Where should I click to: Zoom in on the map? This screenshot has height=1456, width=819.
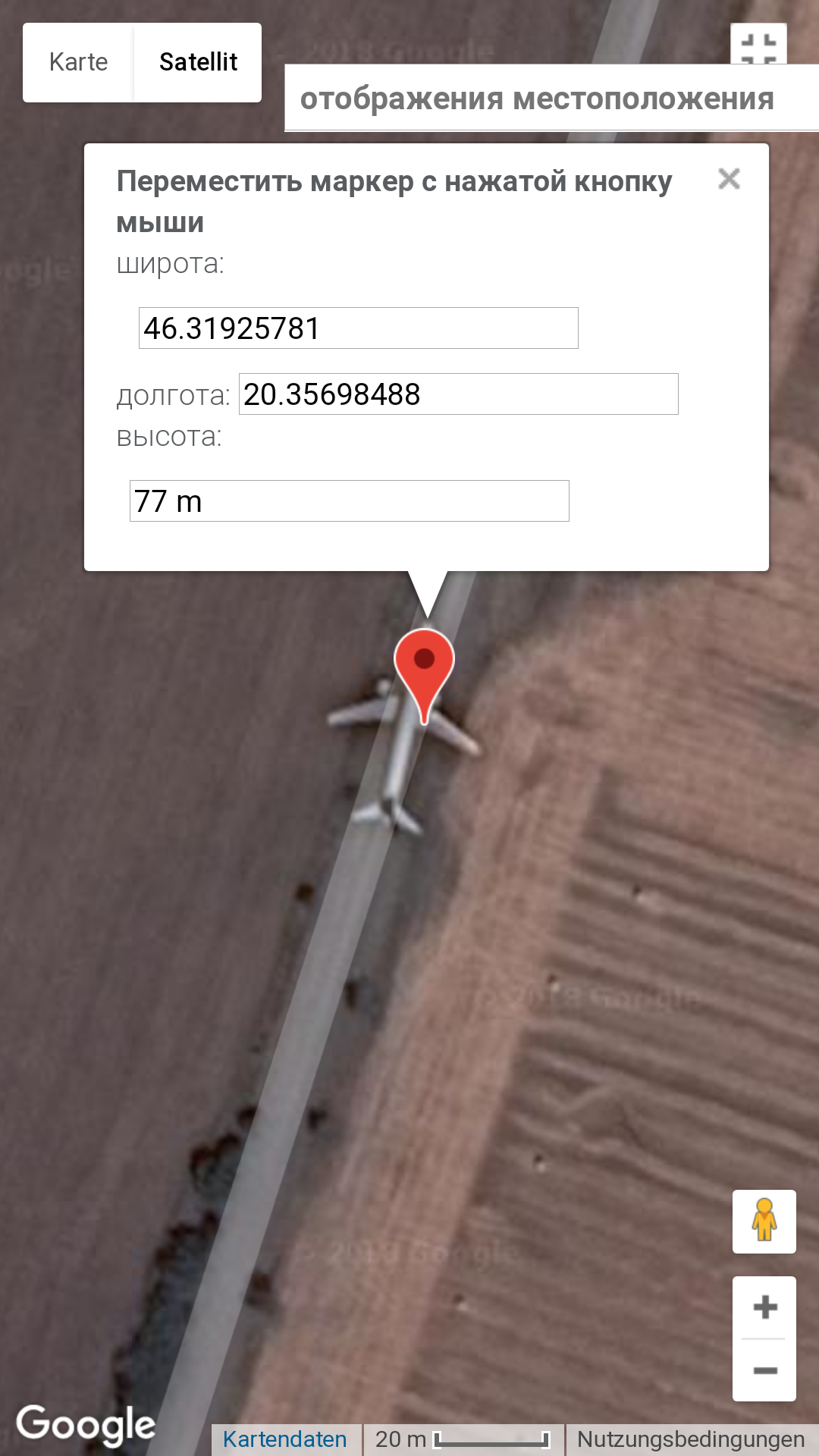point(764,1307)
